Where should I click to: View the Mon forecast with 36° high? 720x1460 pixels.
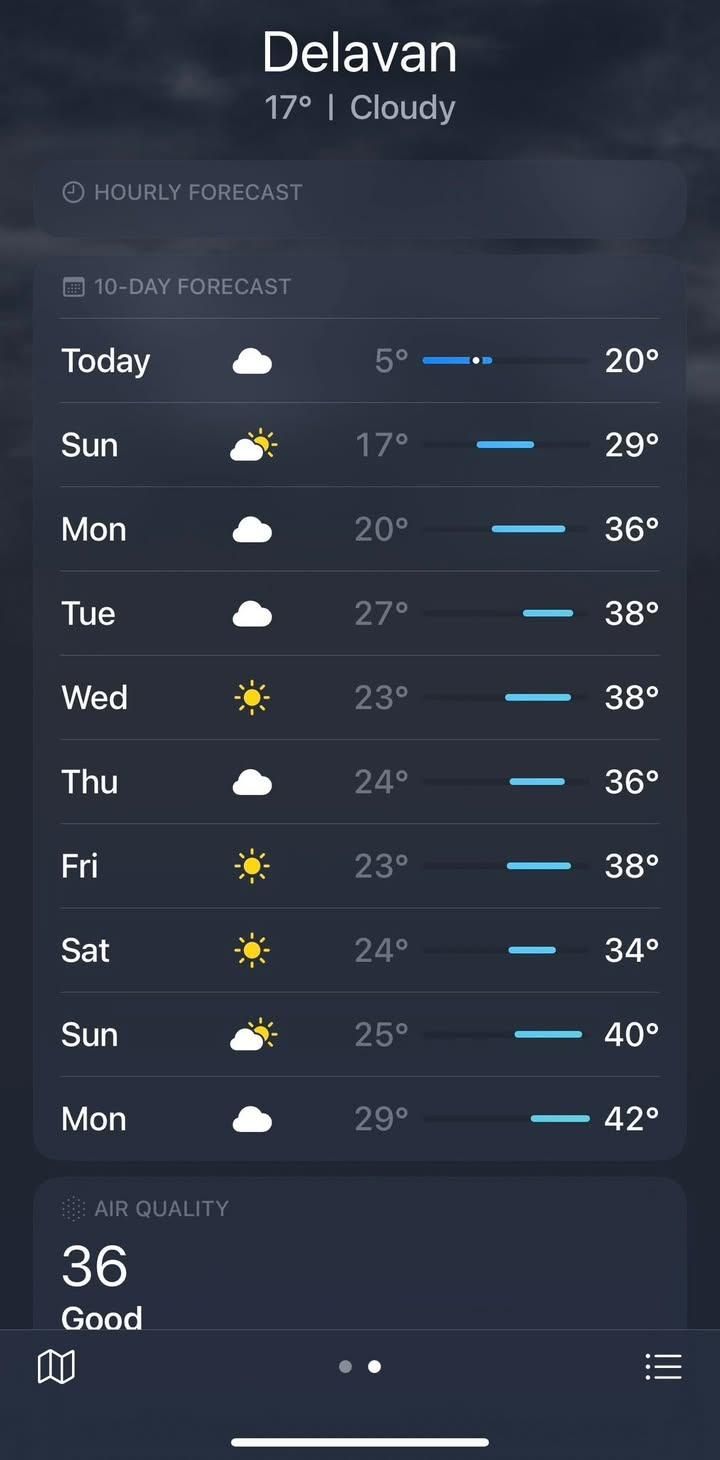(360, 529)
